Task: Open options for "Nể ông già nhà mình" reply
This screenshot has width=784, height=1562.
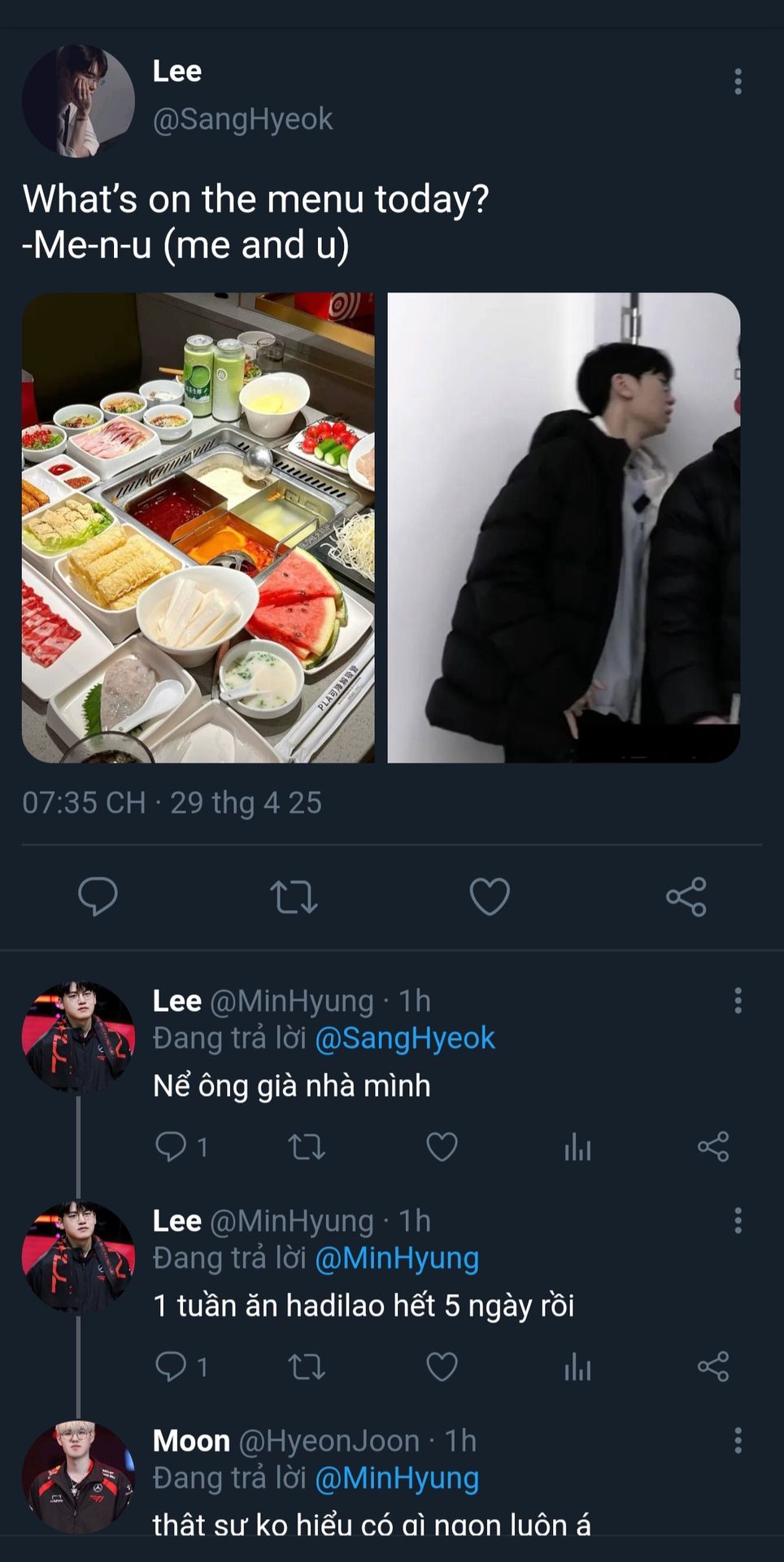Action: (x=738, y=1001)
